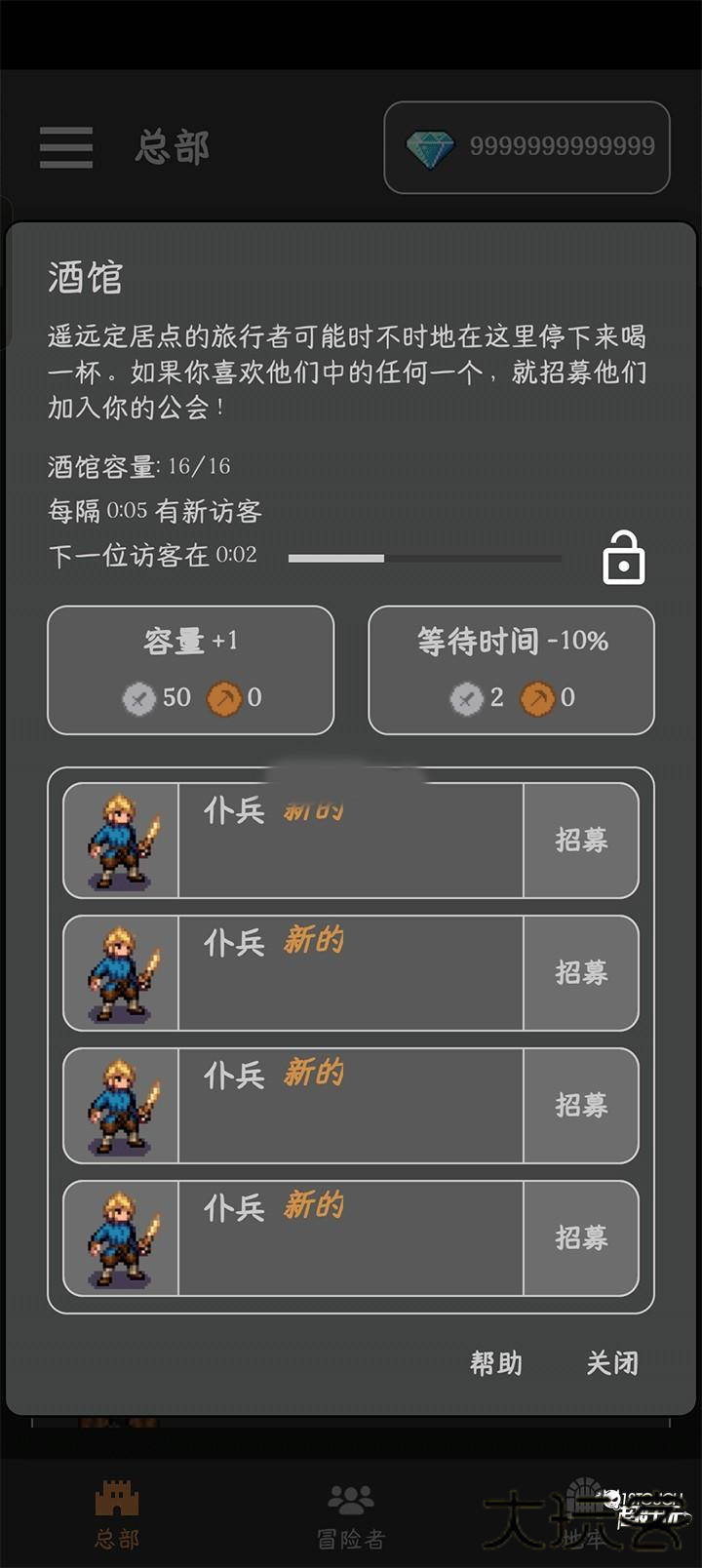Close the 酒馆 dialog with 关闭
The width and height of the screenshot is (702, 1568).
pos(611,1363)
